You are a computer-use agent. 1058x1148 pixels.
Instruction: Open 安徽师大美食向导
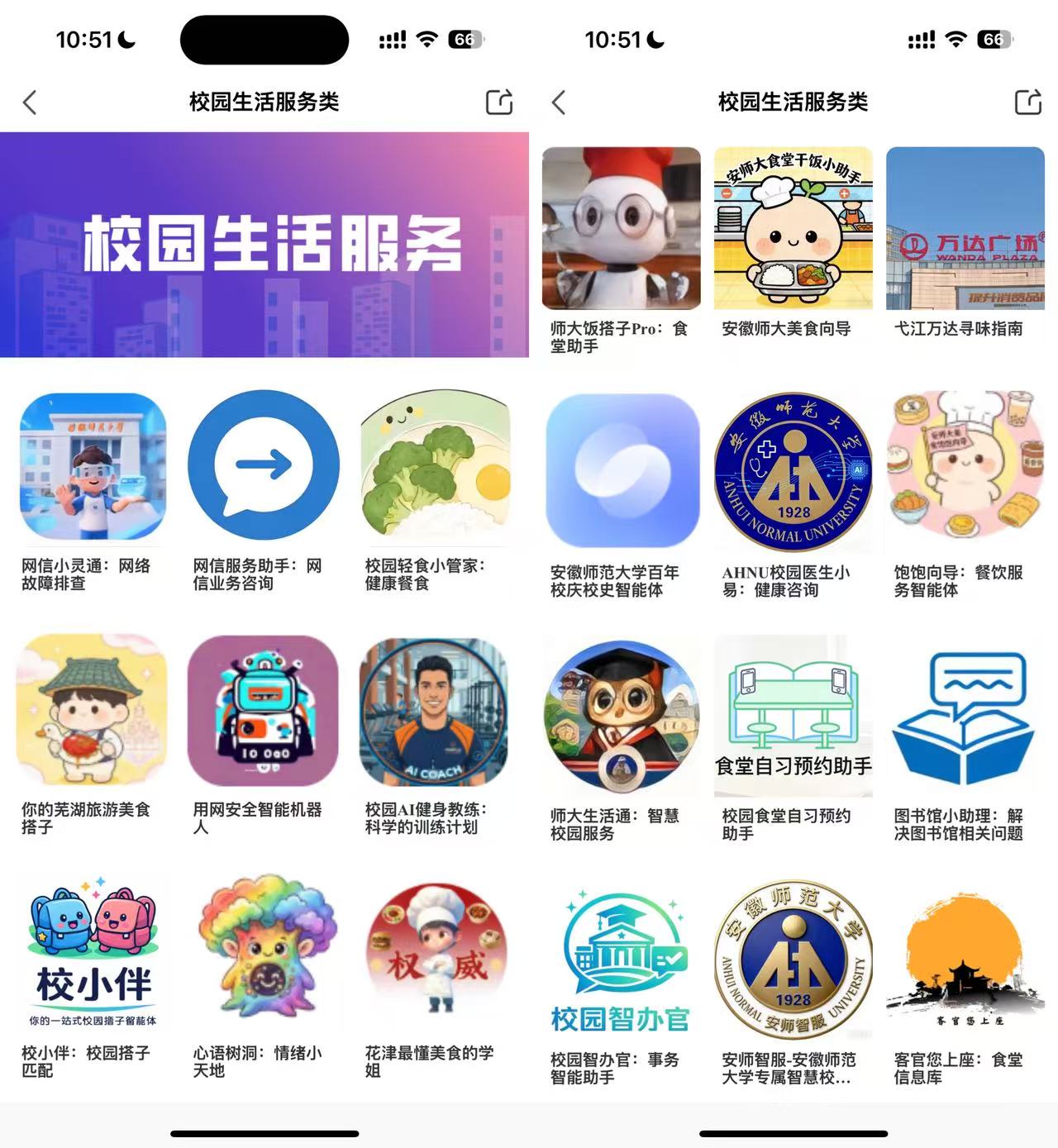(793, 229)
